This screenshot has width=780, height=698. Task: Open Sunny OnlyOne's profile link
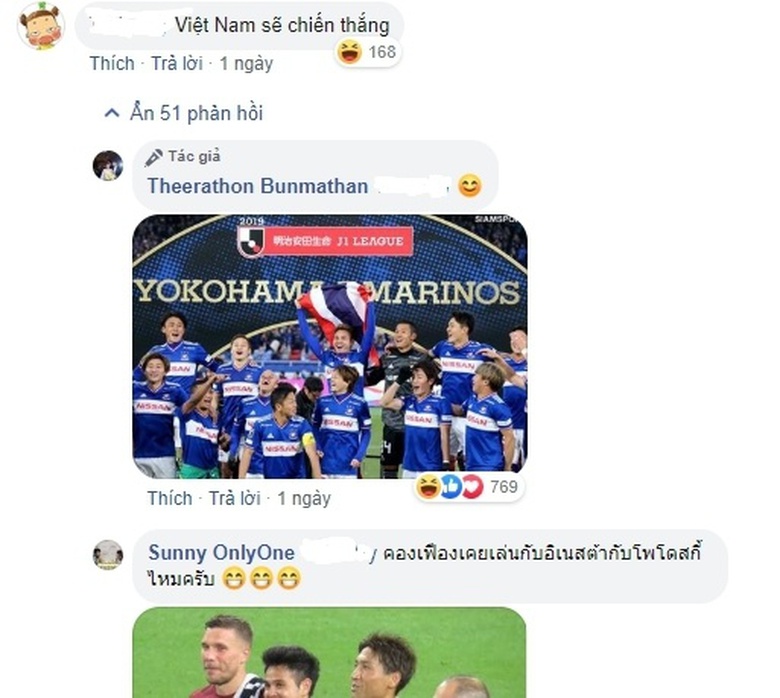pos(221,553)
